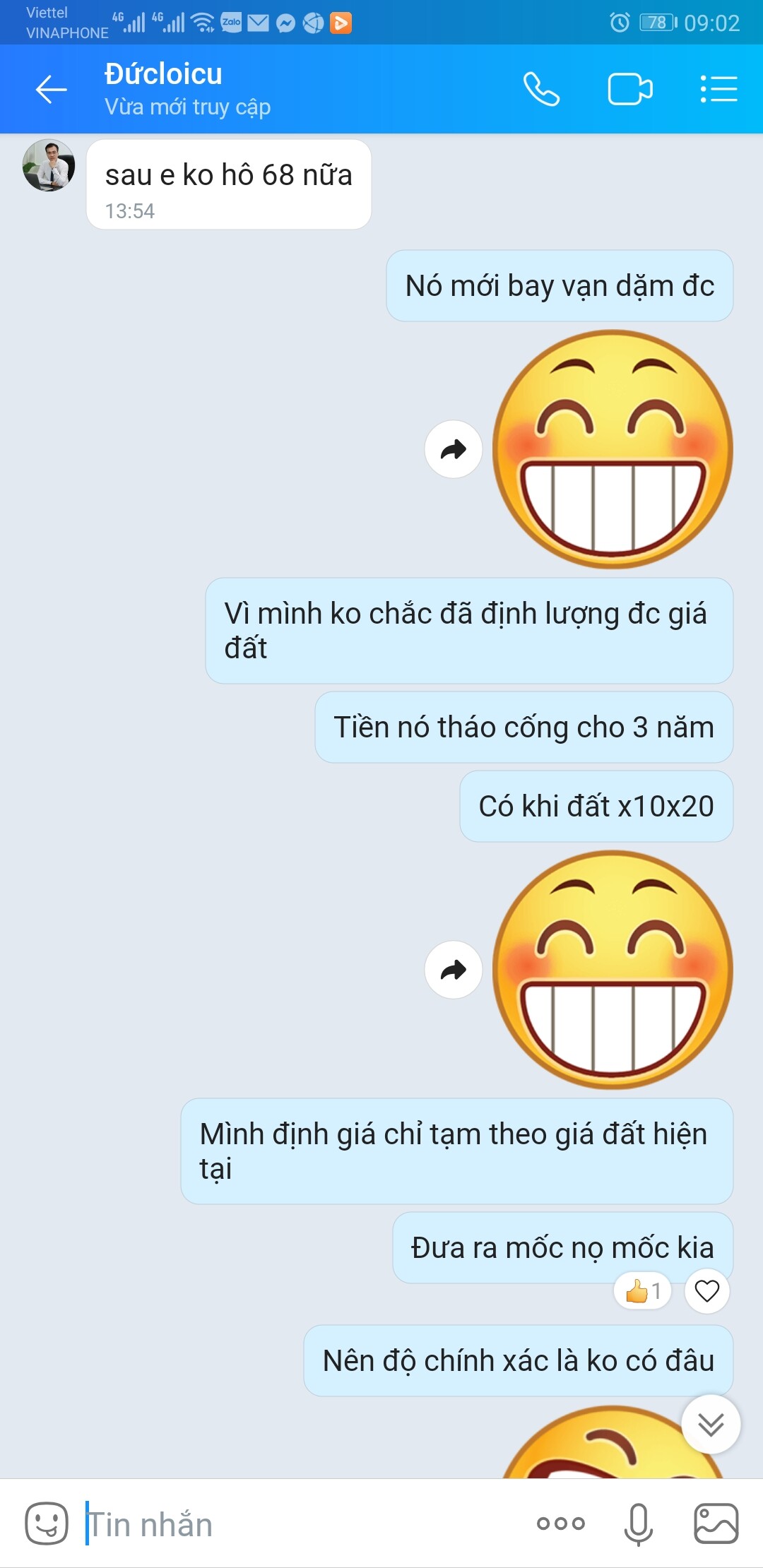Open the sticker and emoji picker
The image size is (763, 1568).
tap(47, 1523)
